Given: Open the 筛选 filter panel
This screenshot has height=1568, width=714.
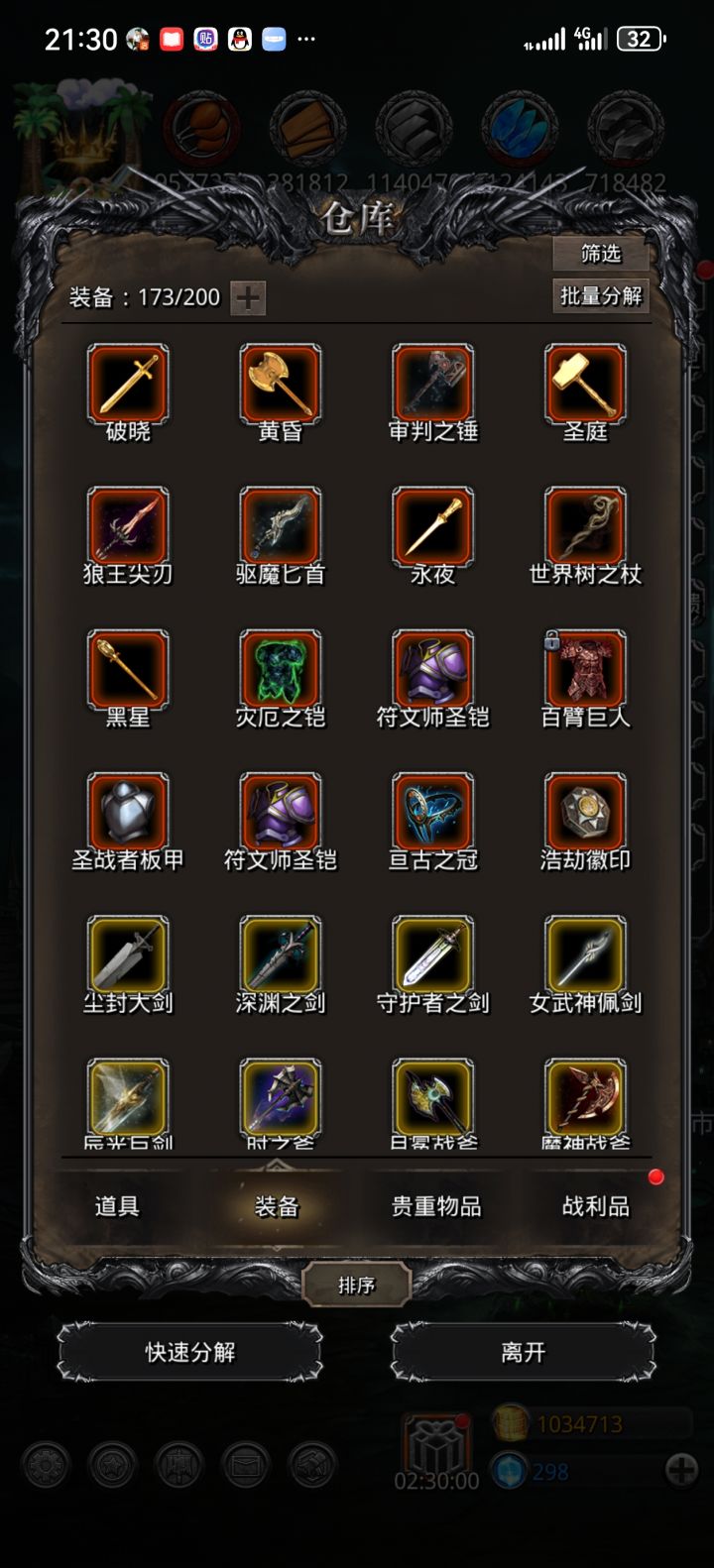Looking at the screenshot, I should pos(599,255).
